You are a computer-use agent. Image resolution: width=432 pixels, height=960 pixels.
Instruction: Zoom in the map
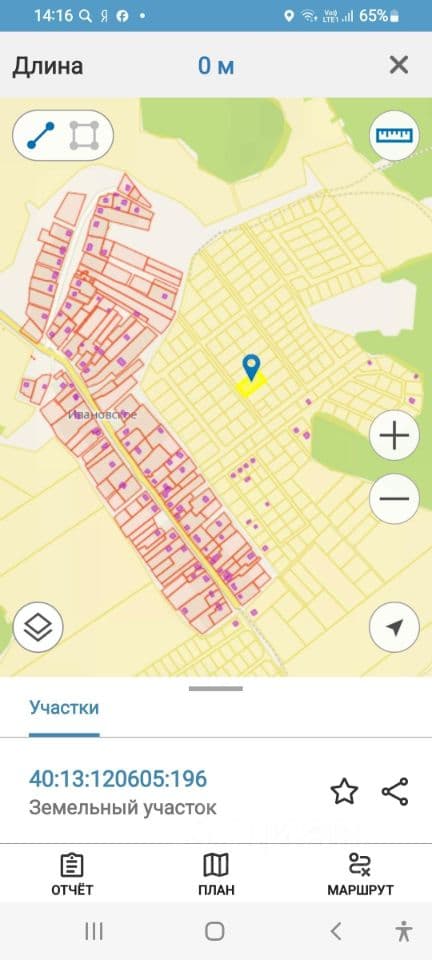click(395, 436)
